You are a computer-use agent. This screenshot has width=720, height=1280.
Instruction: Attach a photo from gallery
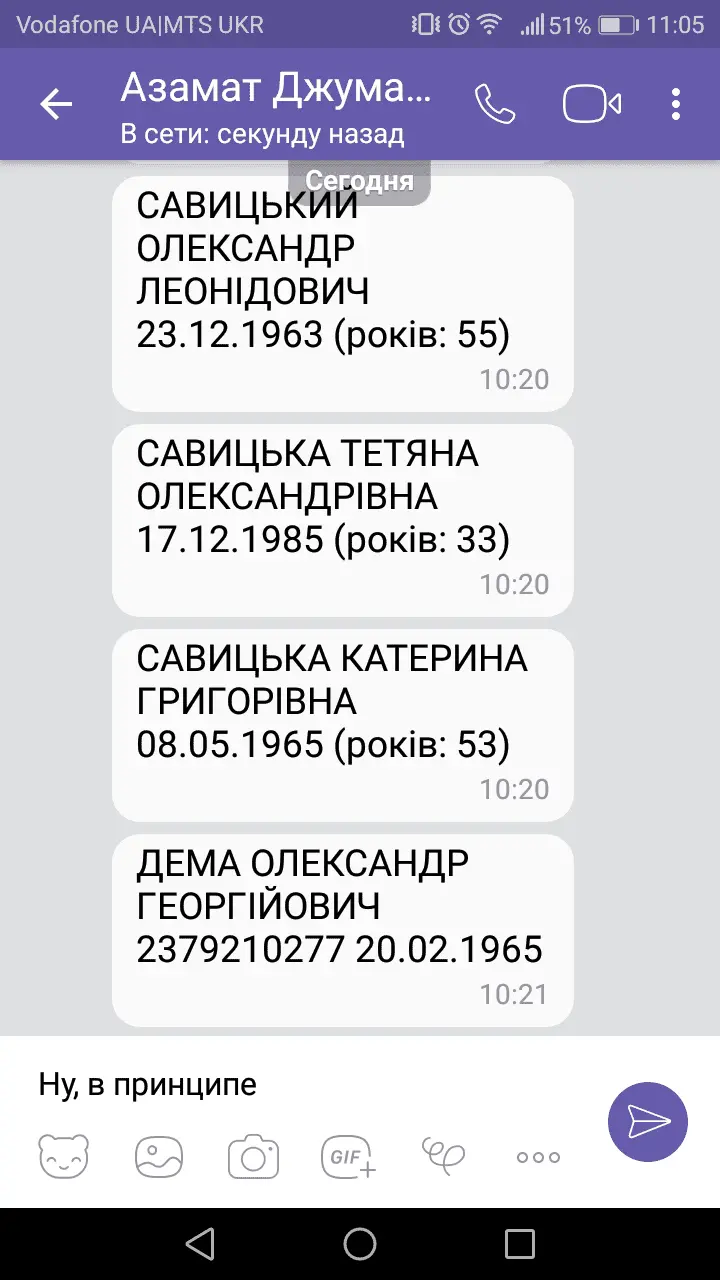[159, 1157]
